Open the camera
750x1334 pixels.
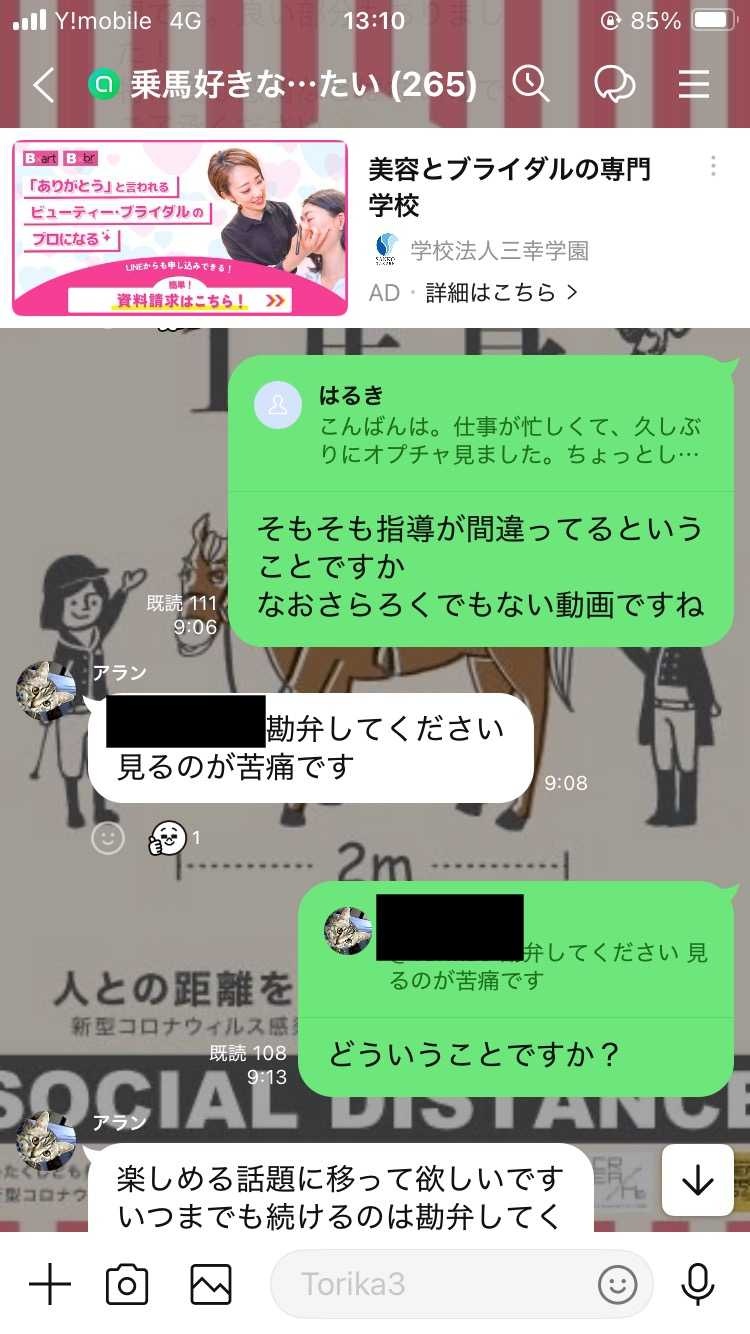127,1284
